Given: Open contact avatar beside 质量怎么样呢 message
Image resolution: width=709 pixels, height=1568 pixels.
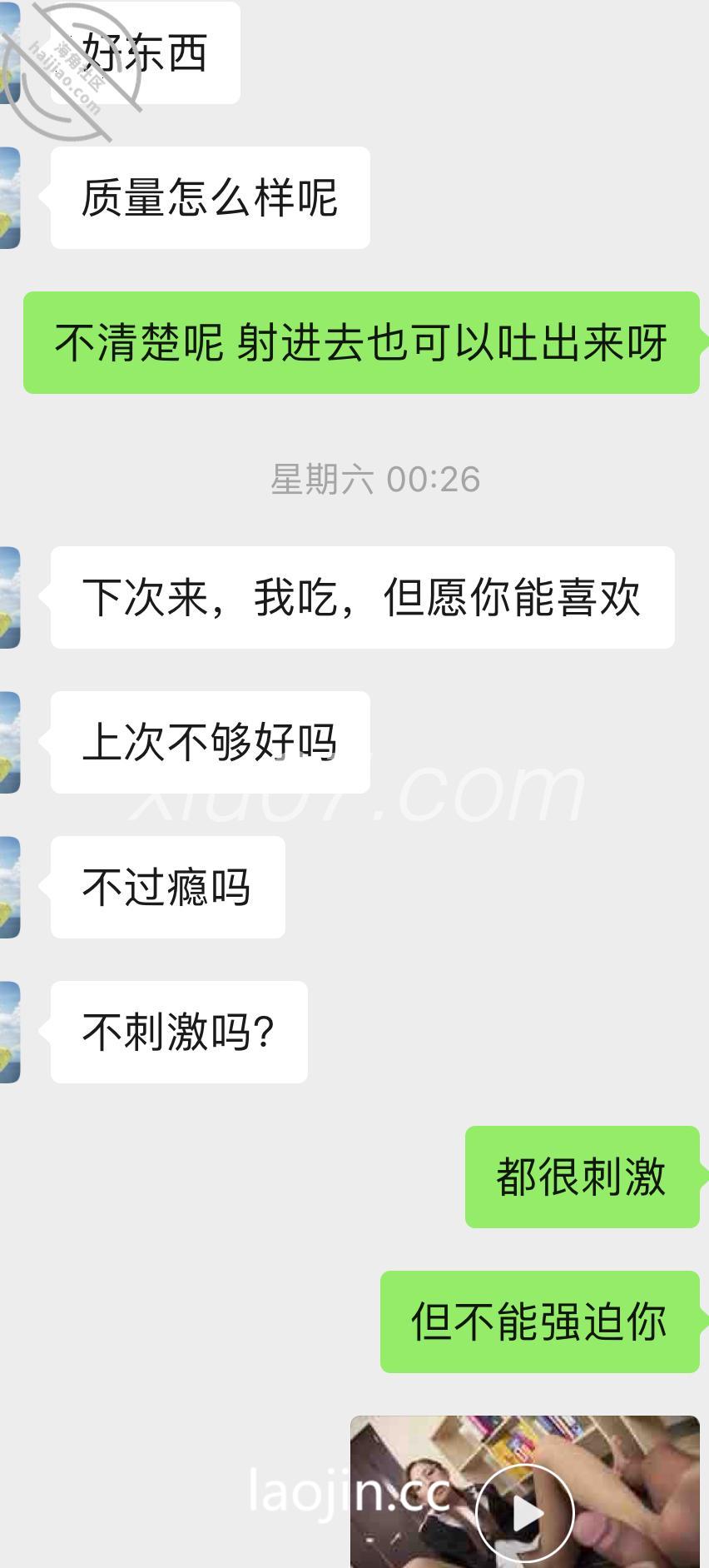Looking at the screenshot, I should [x=9, y=198].
